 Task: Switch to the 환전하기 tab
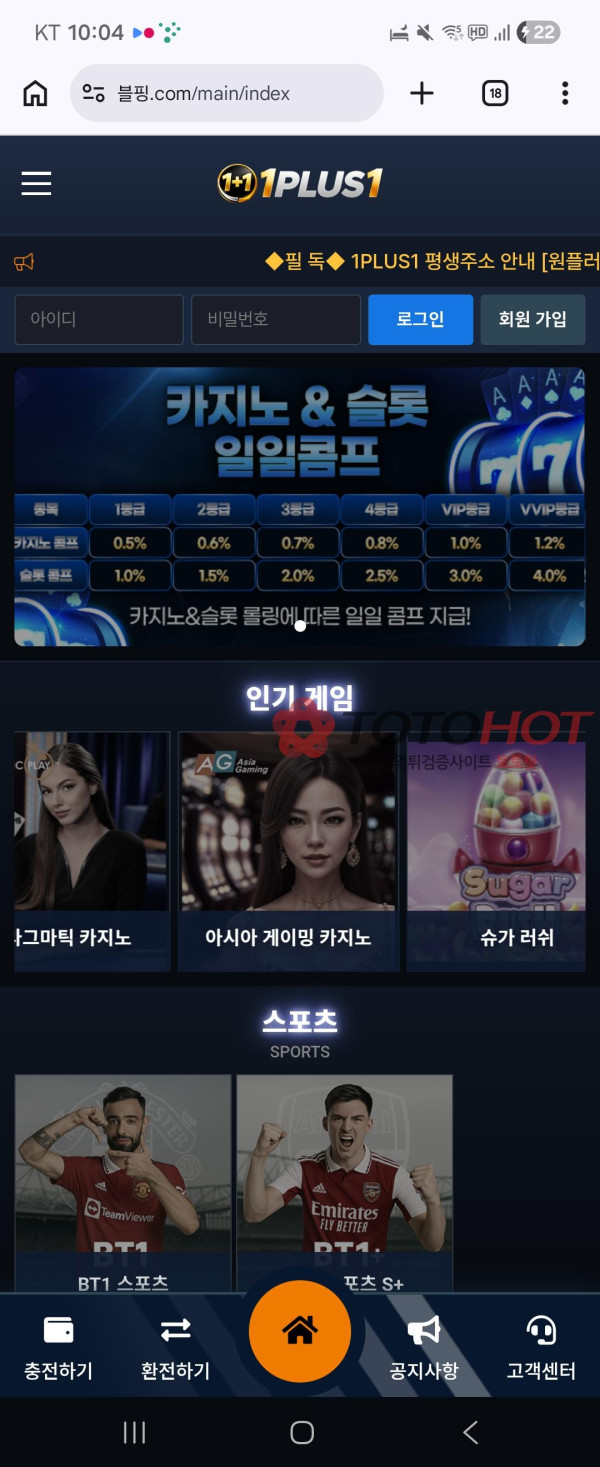(175, 1347)
